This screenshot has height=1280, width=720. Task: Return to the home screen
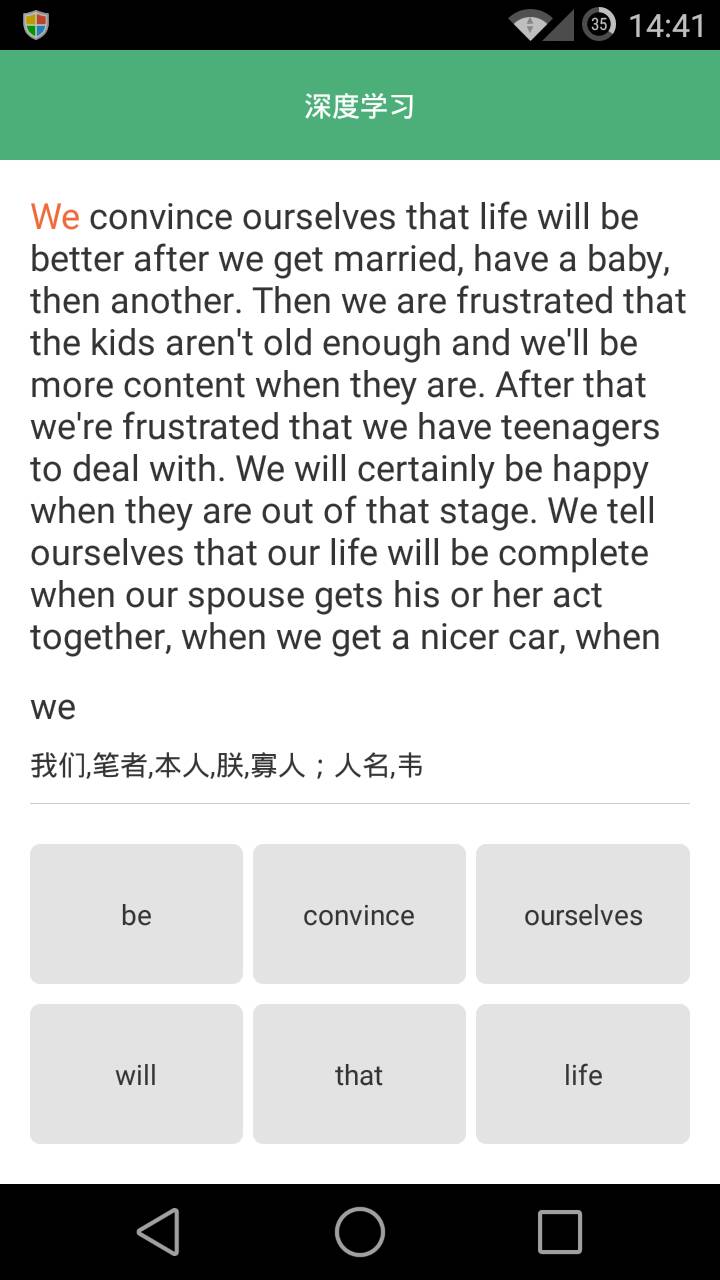[360, 1231]
